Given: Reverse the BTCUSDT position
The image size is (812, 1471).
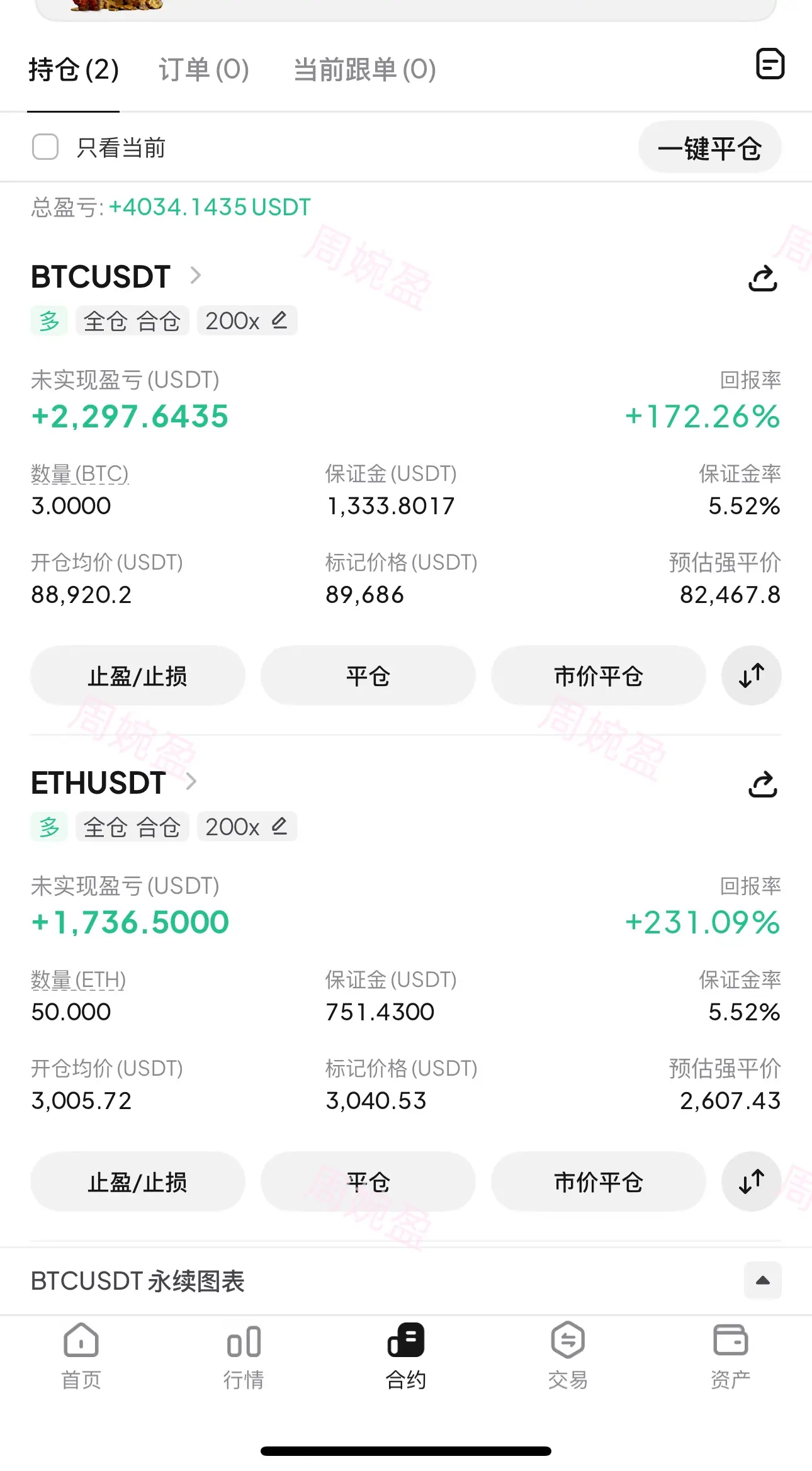Looking at the screenshot, I should point(751,676).
